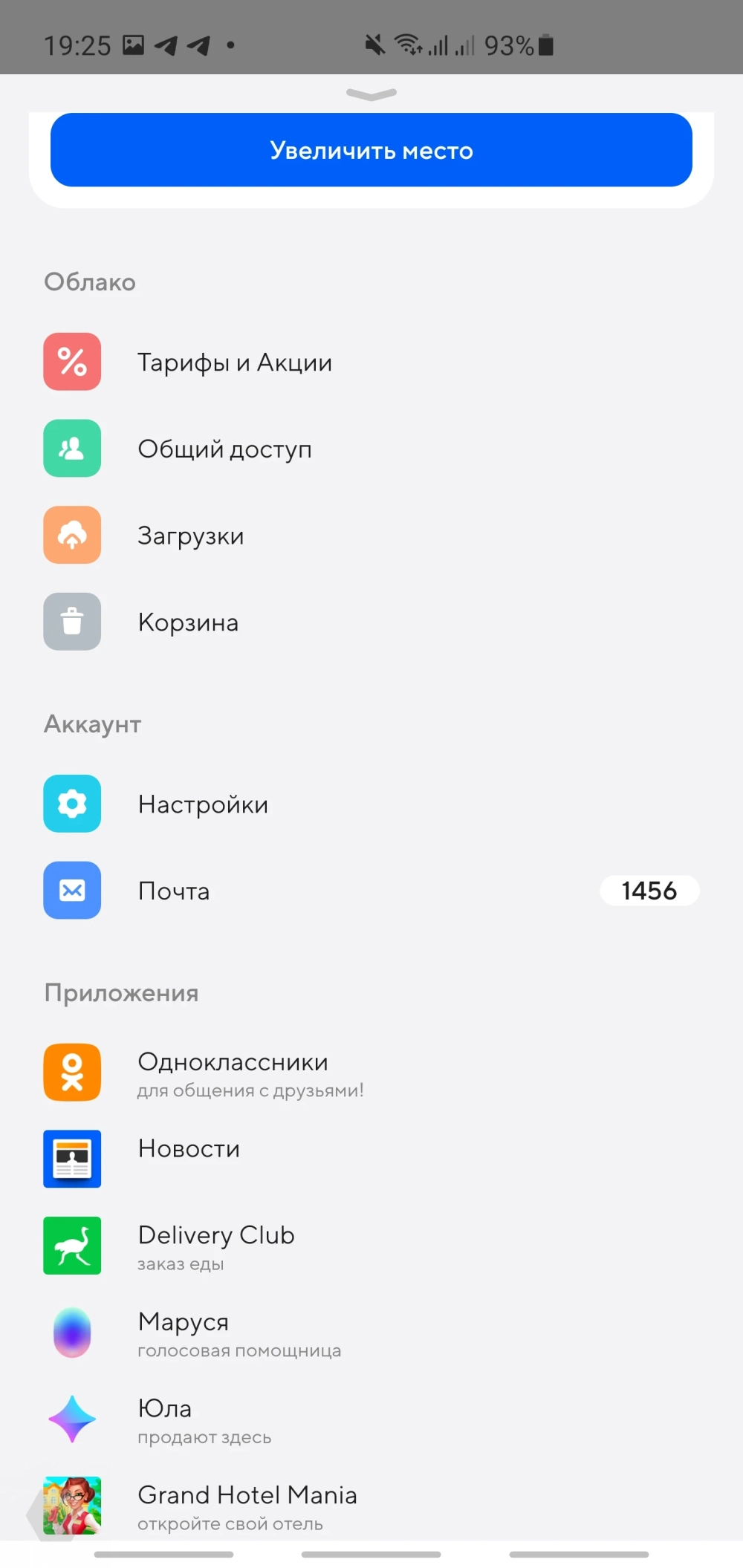Open Тарифы и Акции
Image resolution: width=743 pixels, height=1568 pixels.
[234, 362]
